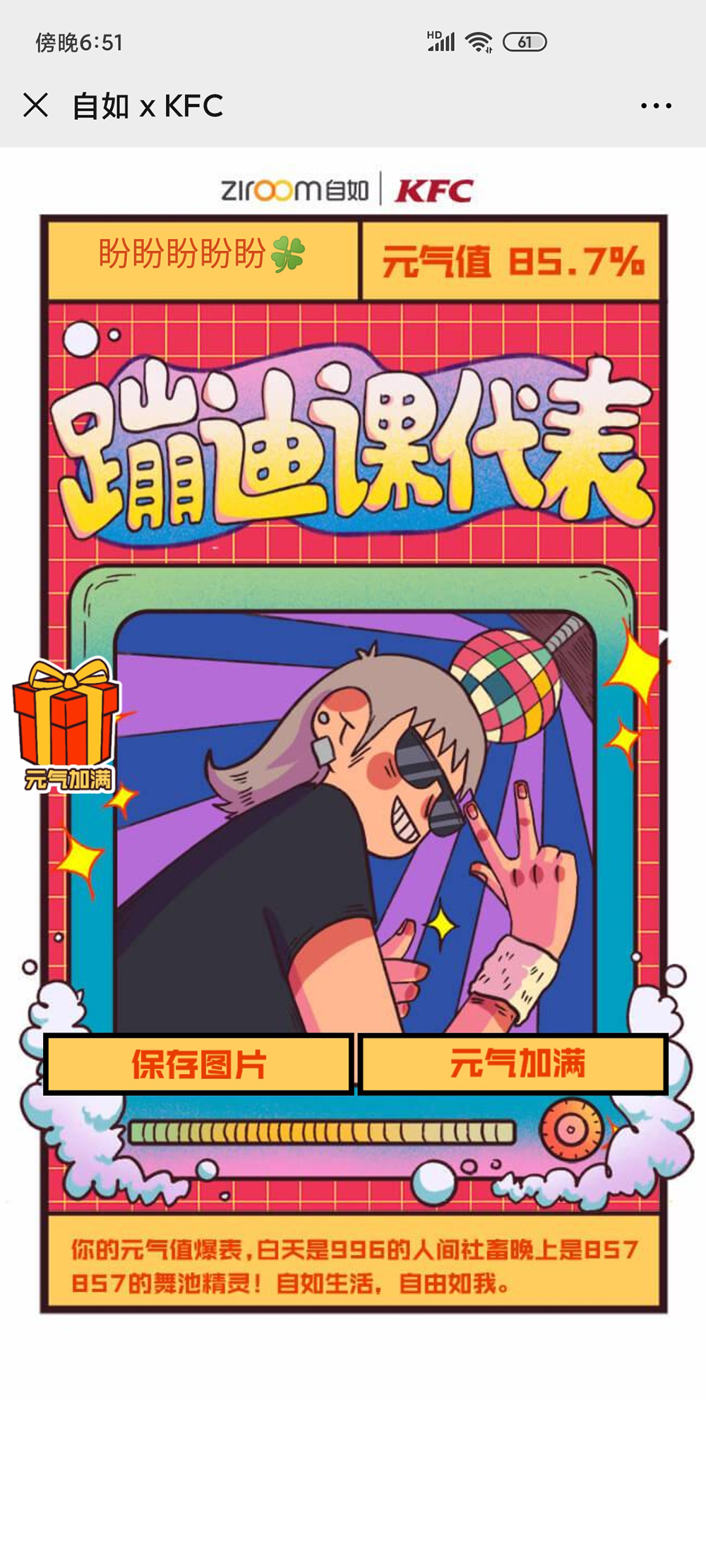Viewport: 706px width, 1568px height.
Task: Tap the 保存图片 button
Action: pos(198,1064)
